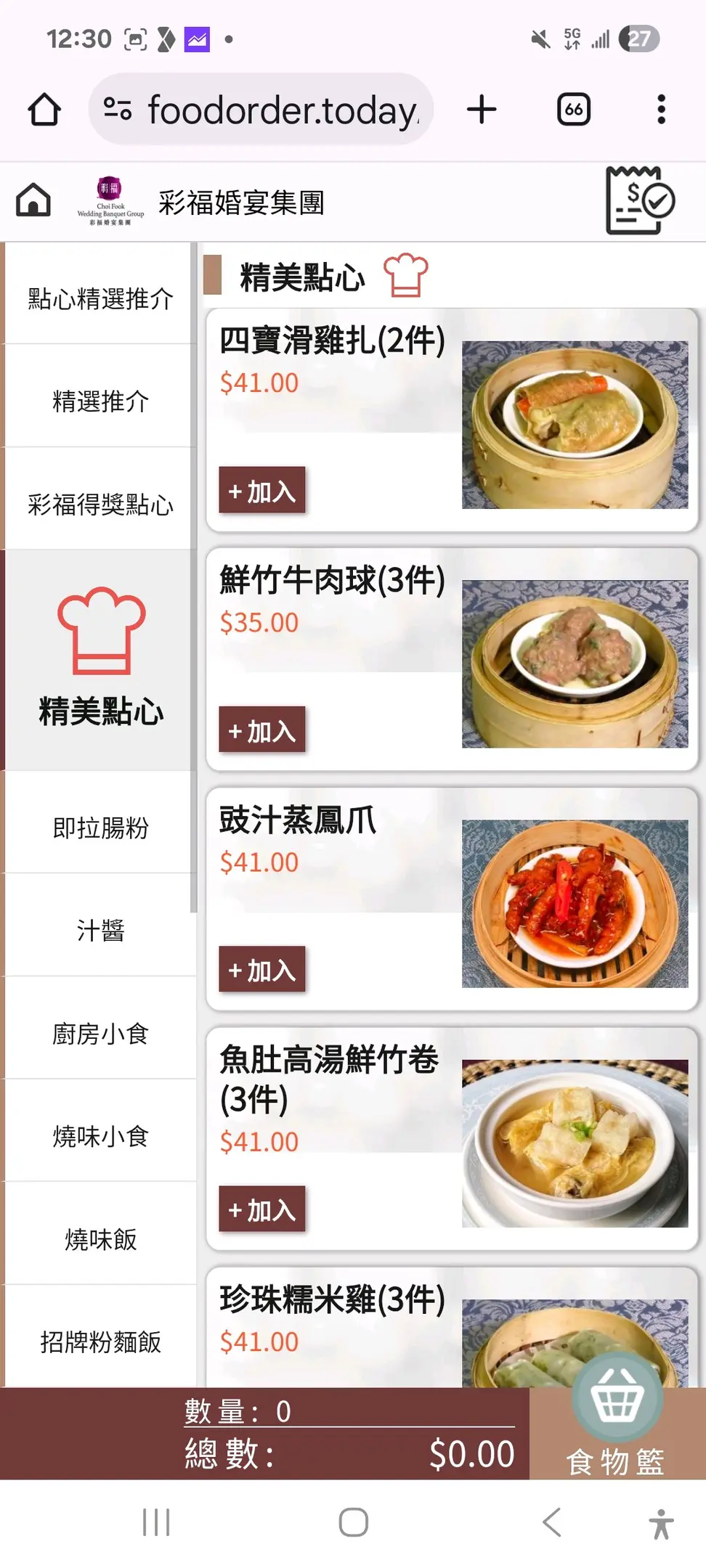Add 豉汁蒸鳳爪 to basket
This screenshot has height=1568, width=706.
(x=262, y=970)
